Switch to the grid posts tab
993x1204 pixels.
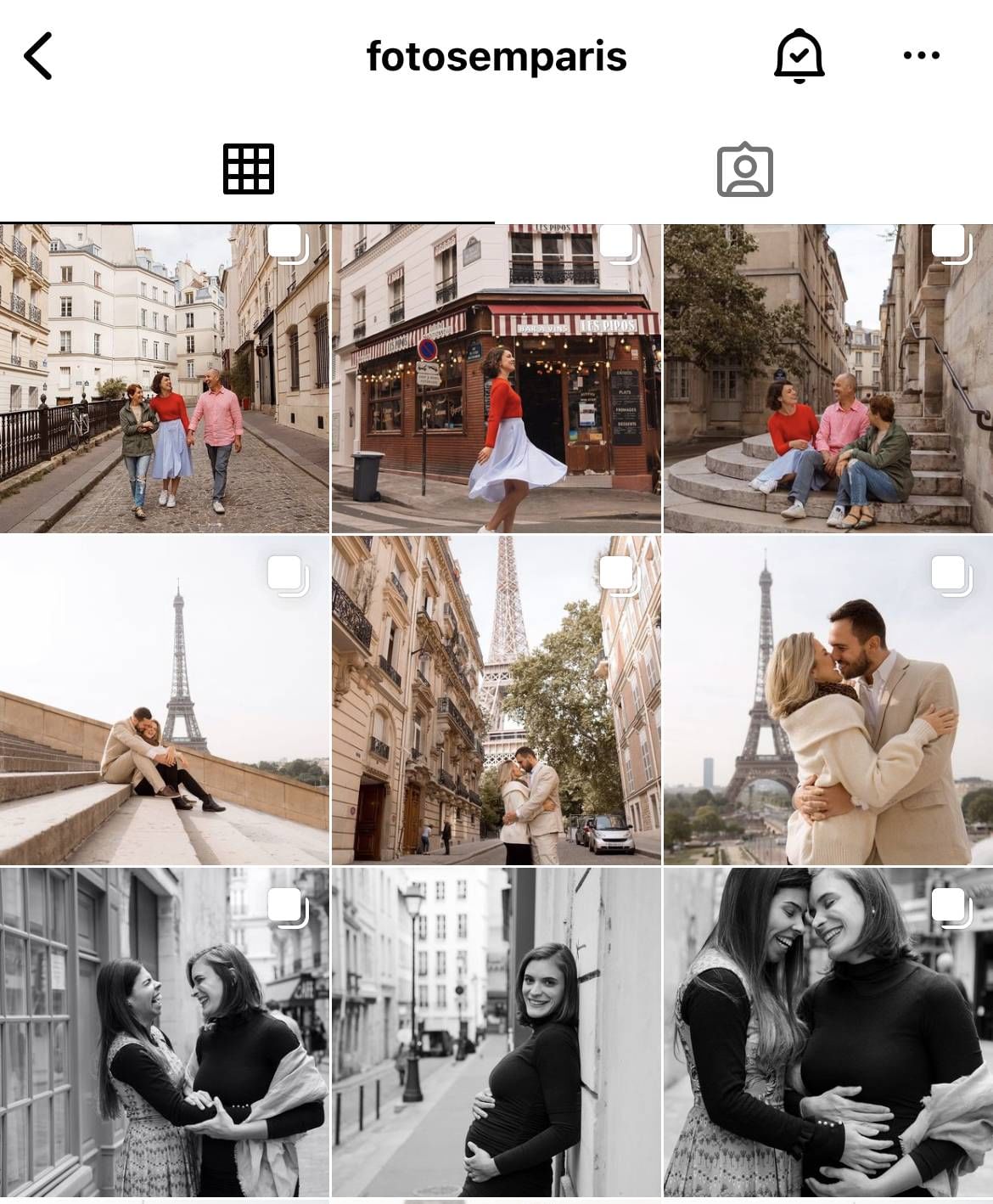tap(248, 169)
